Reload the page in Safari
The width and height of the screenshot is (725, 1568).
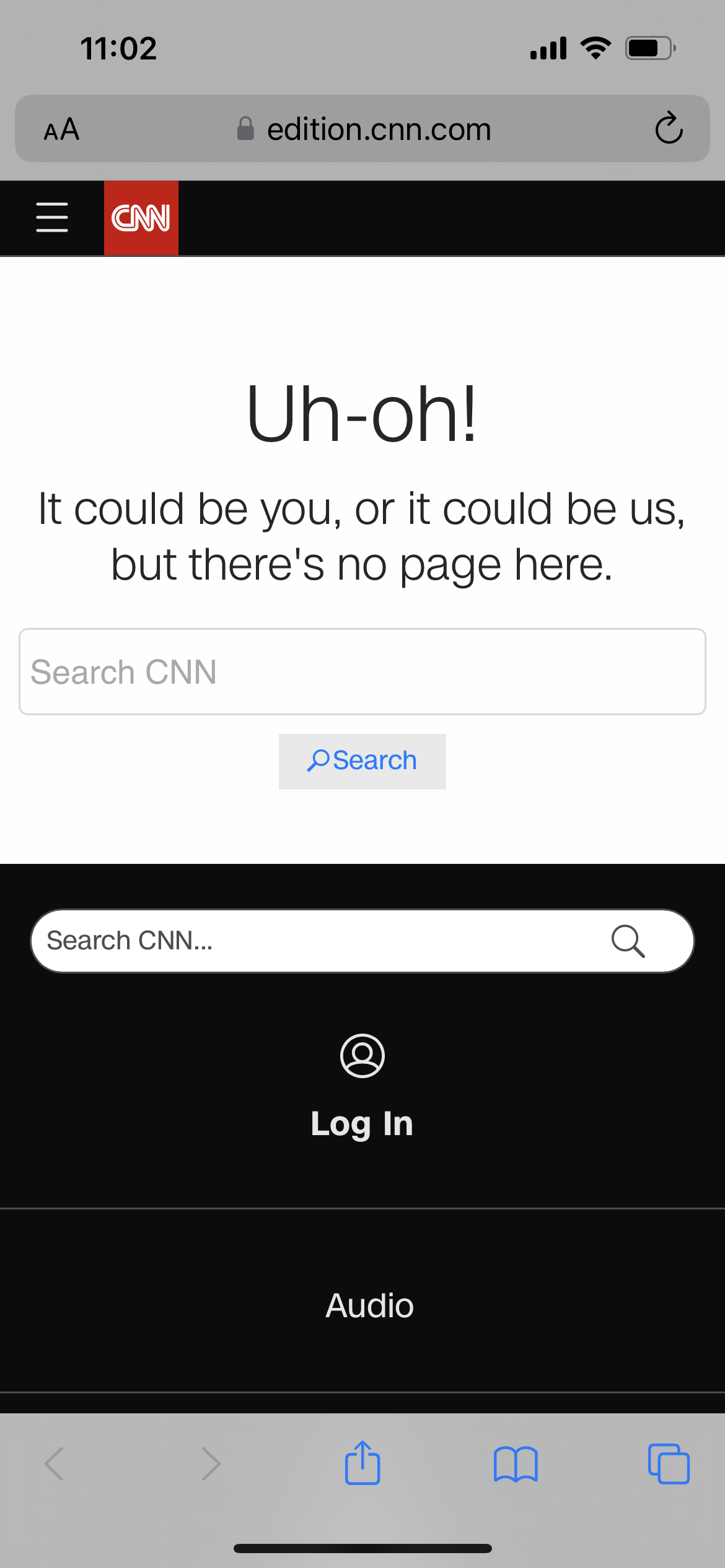click(x=669, y=128)
